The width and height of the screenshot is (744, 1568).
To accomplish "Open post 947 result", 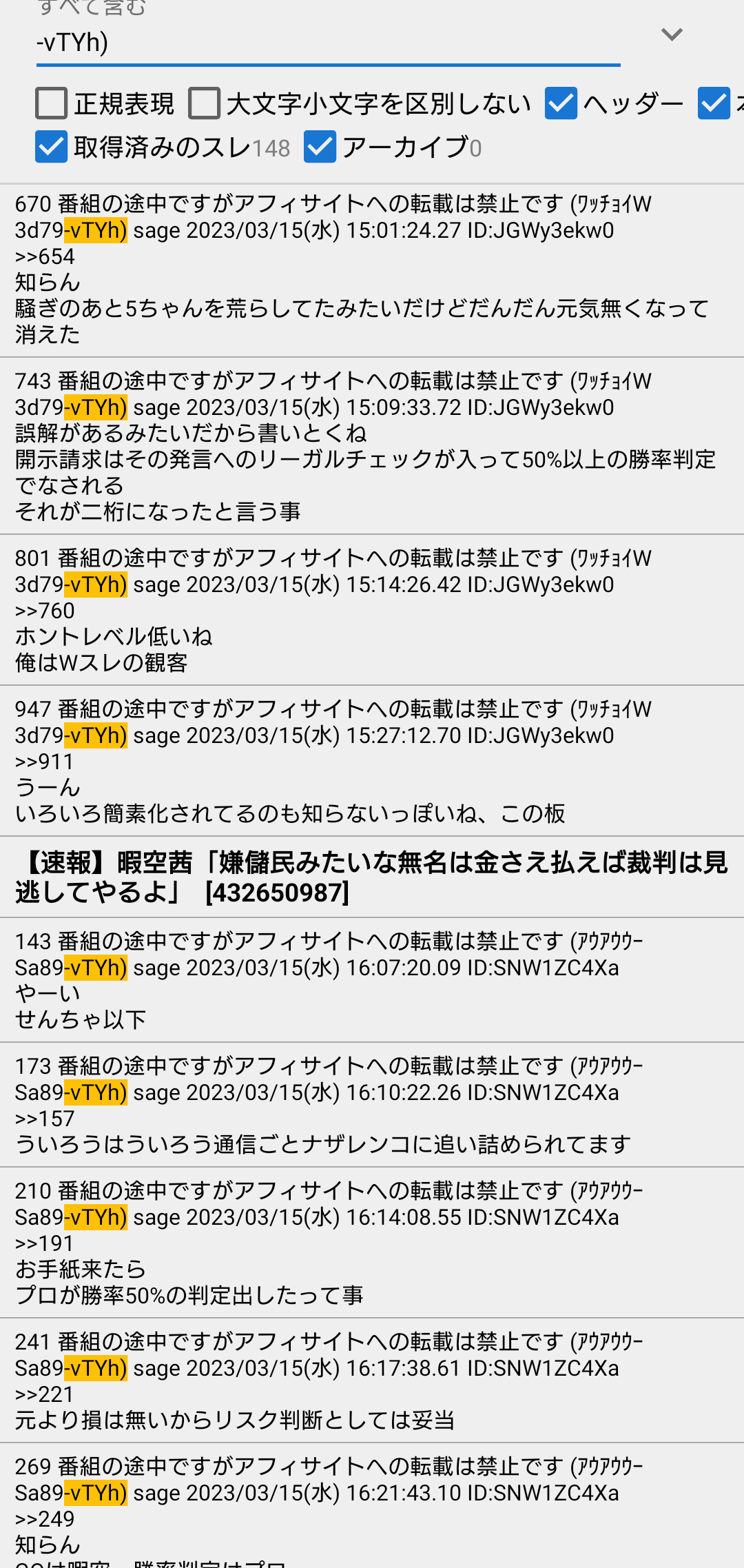I will click(x=372, y=761).
